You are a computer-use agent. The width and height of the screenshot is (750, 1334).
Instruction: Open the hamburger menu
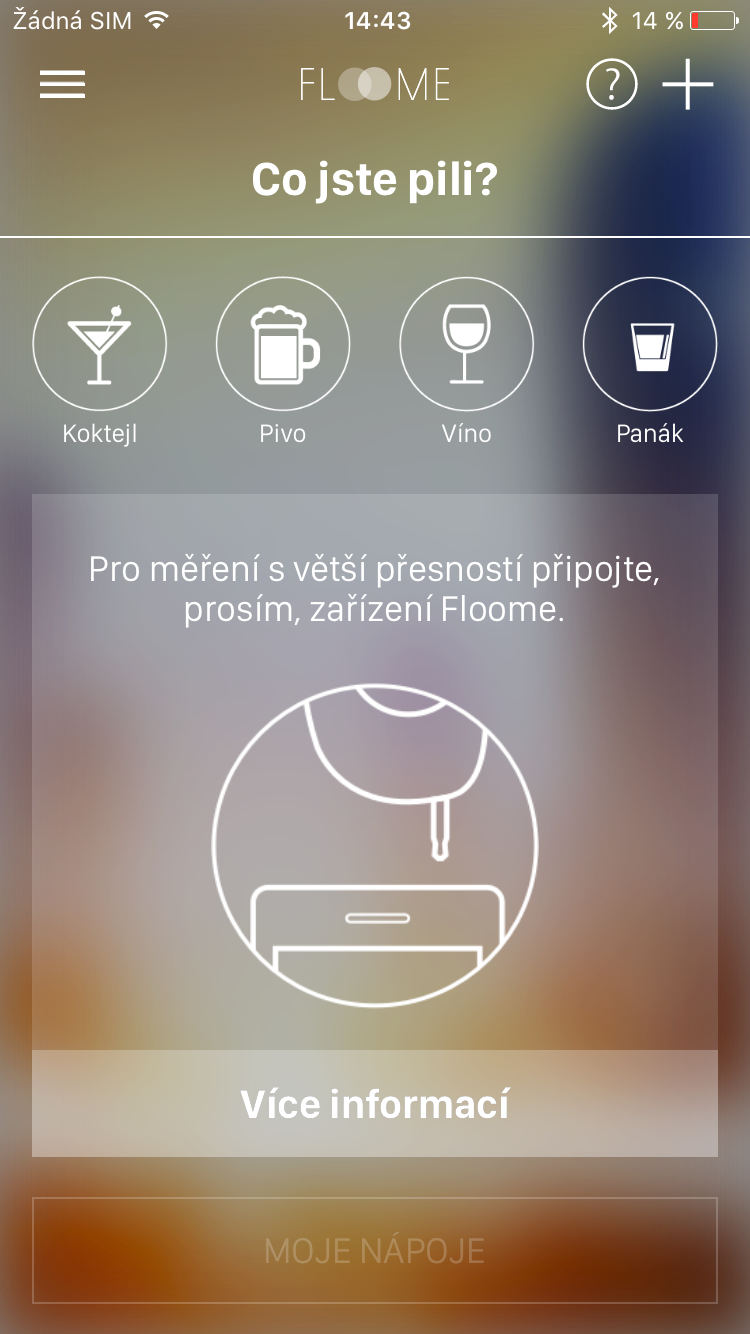[x=62, y=85]
